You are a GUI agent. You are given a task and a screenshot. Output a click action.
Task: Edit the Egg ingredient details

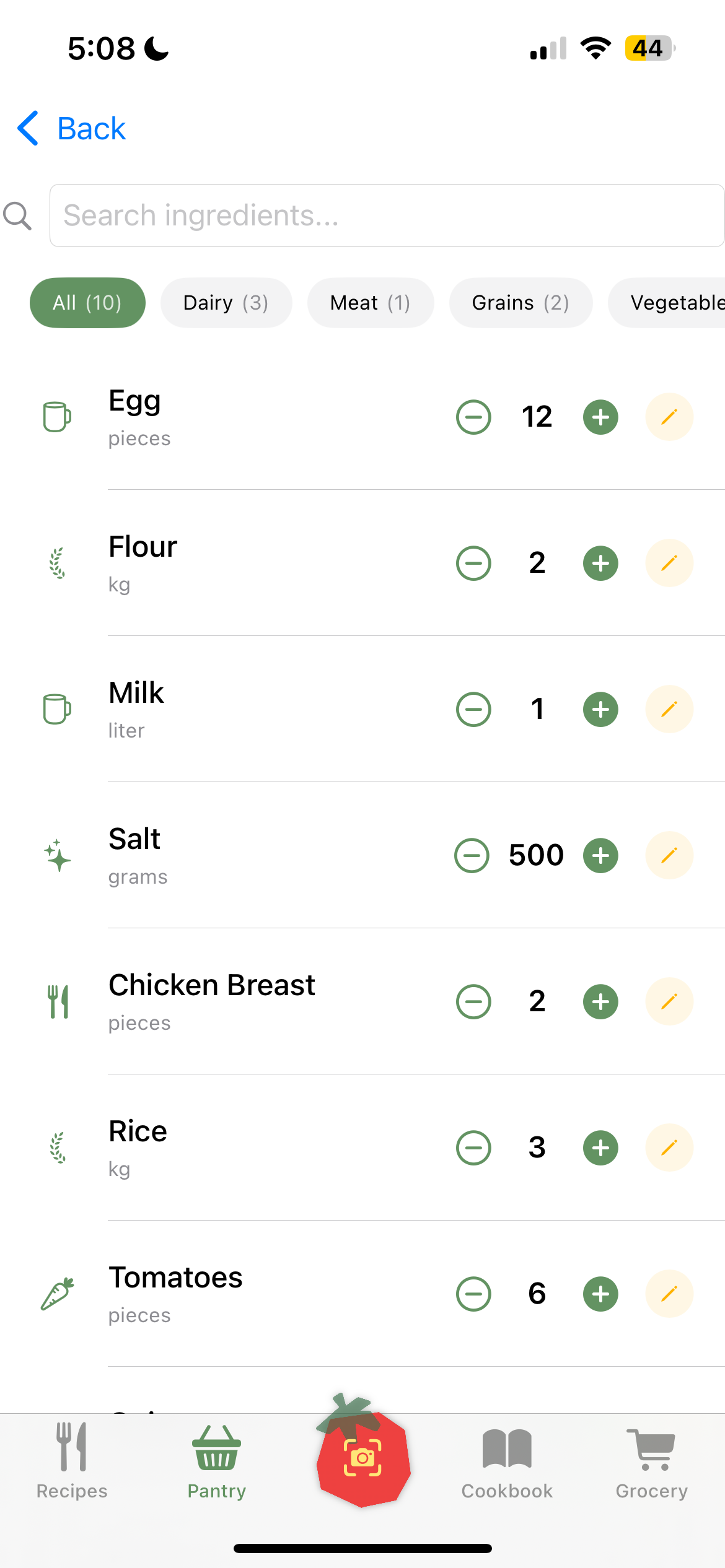(669, 417)
